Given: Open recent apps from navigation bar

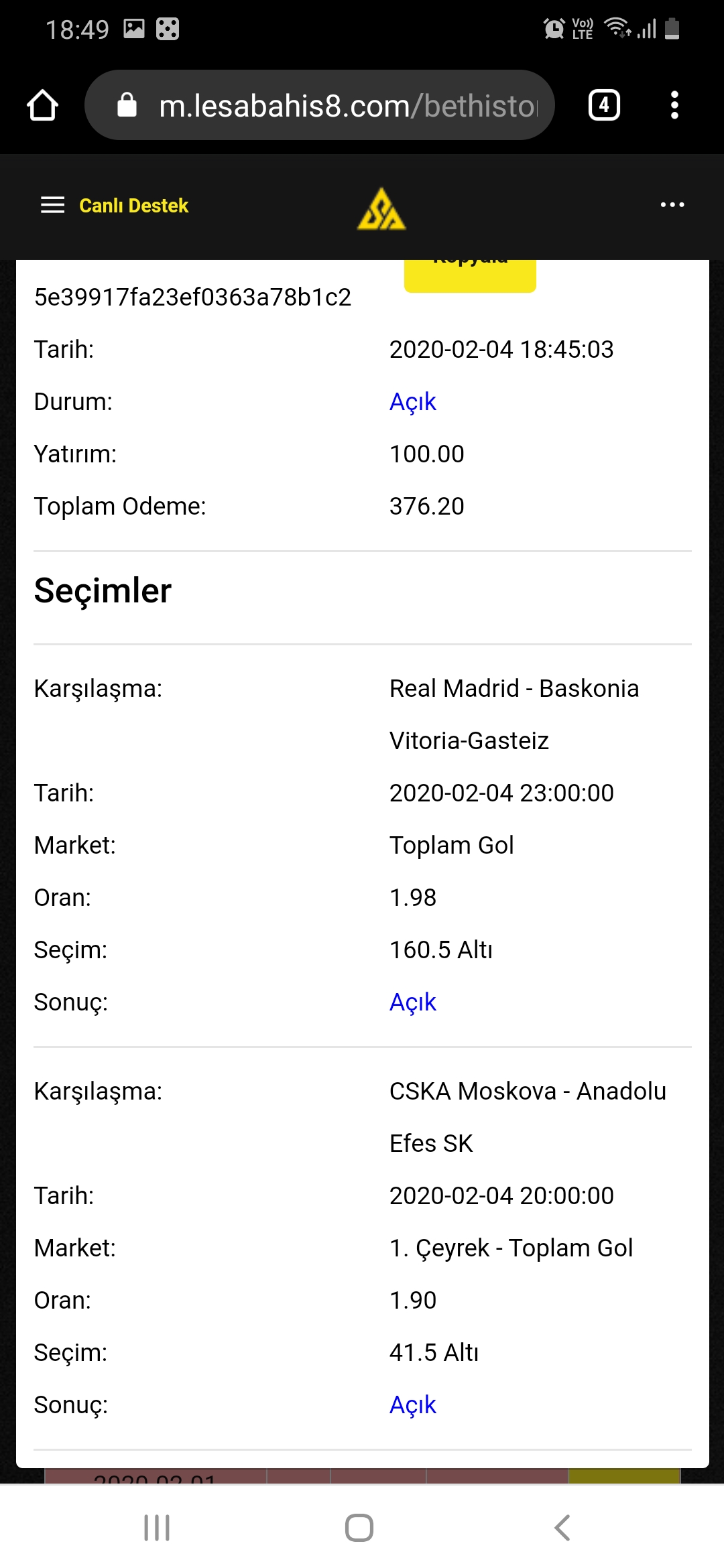Looking at the screenshot, I should click(157, 1528).
